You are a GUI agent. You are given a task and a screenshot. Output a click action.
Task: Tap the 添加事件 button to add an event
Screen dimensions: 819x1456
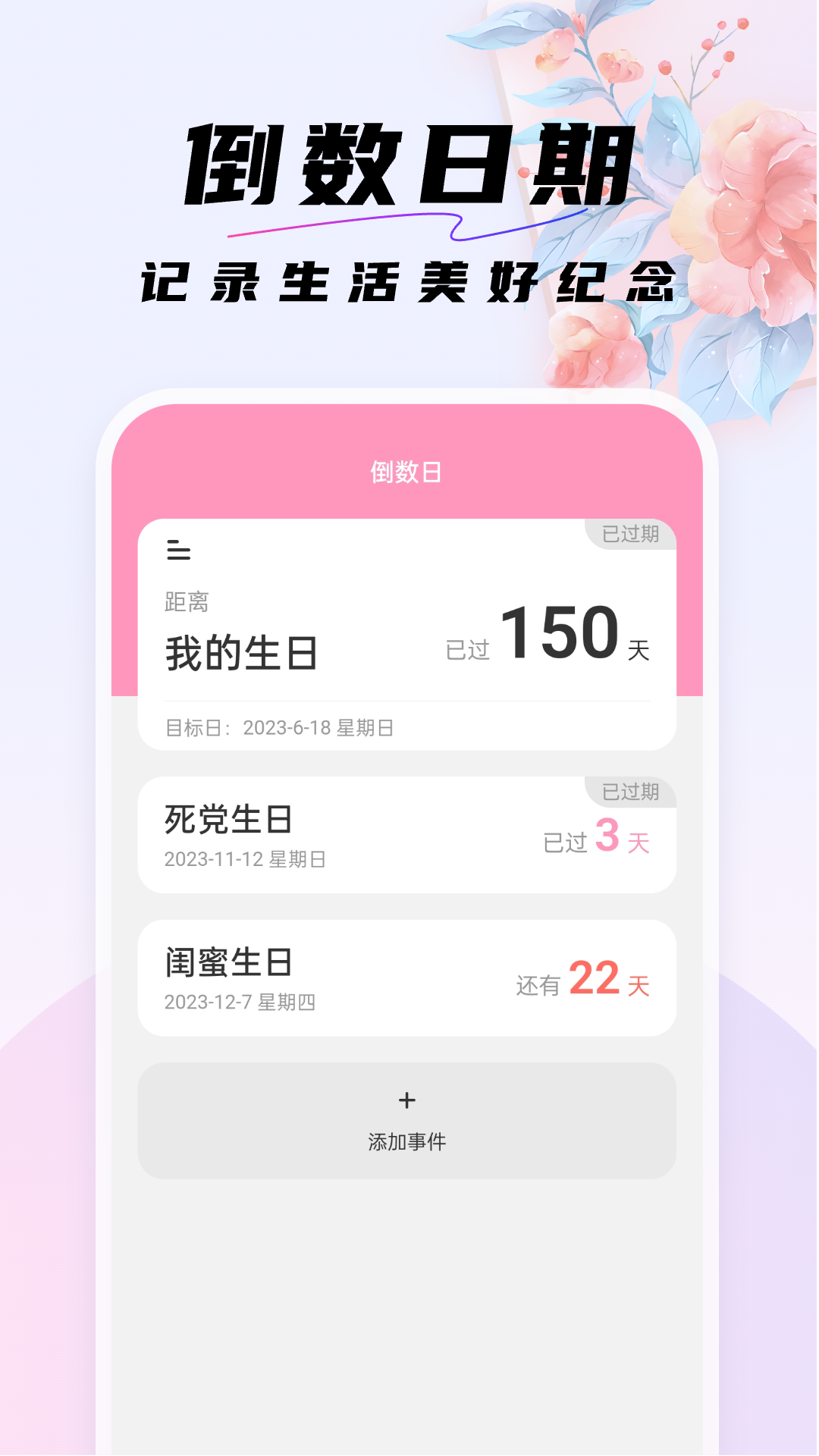click(408, 1140)
